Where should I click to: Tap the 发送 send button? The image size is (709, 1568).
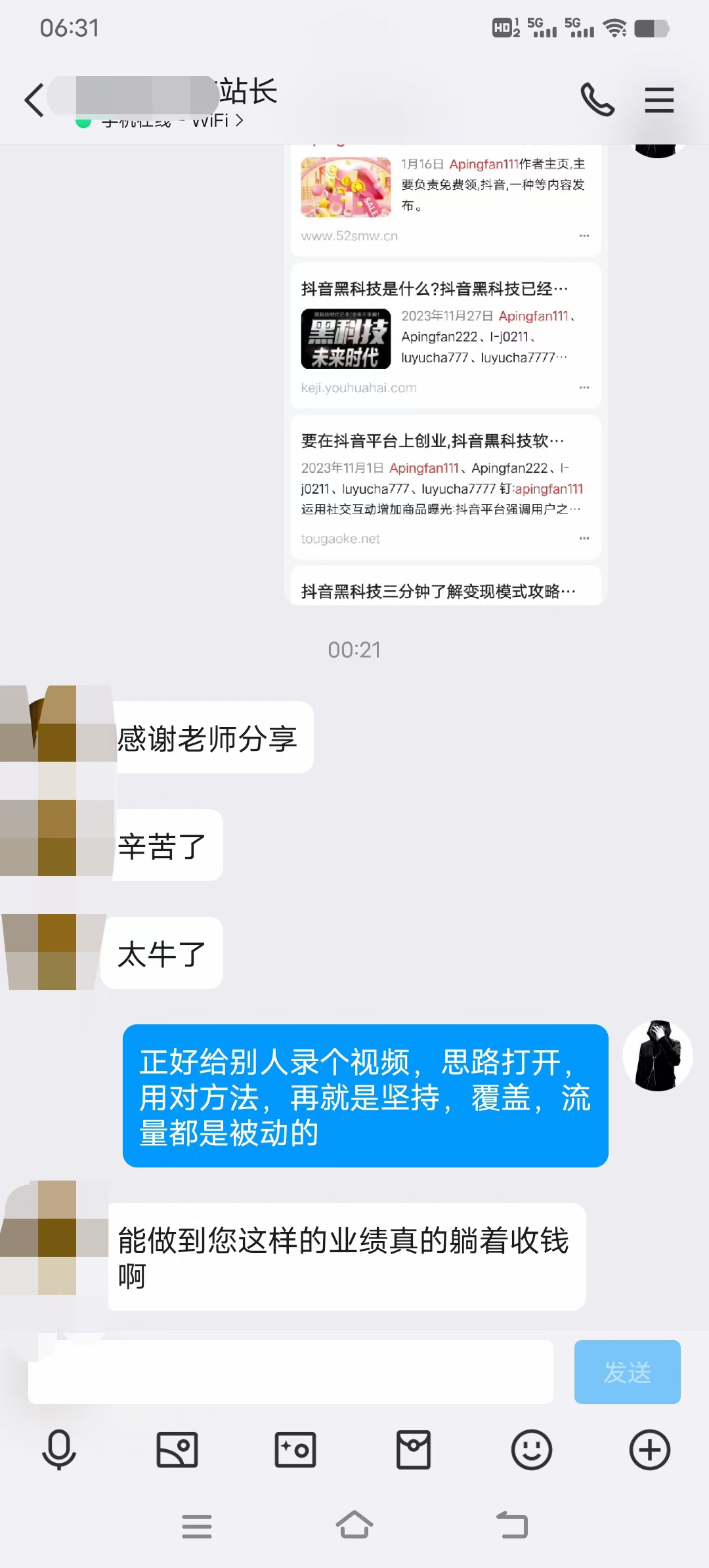627,1372
